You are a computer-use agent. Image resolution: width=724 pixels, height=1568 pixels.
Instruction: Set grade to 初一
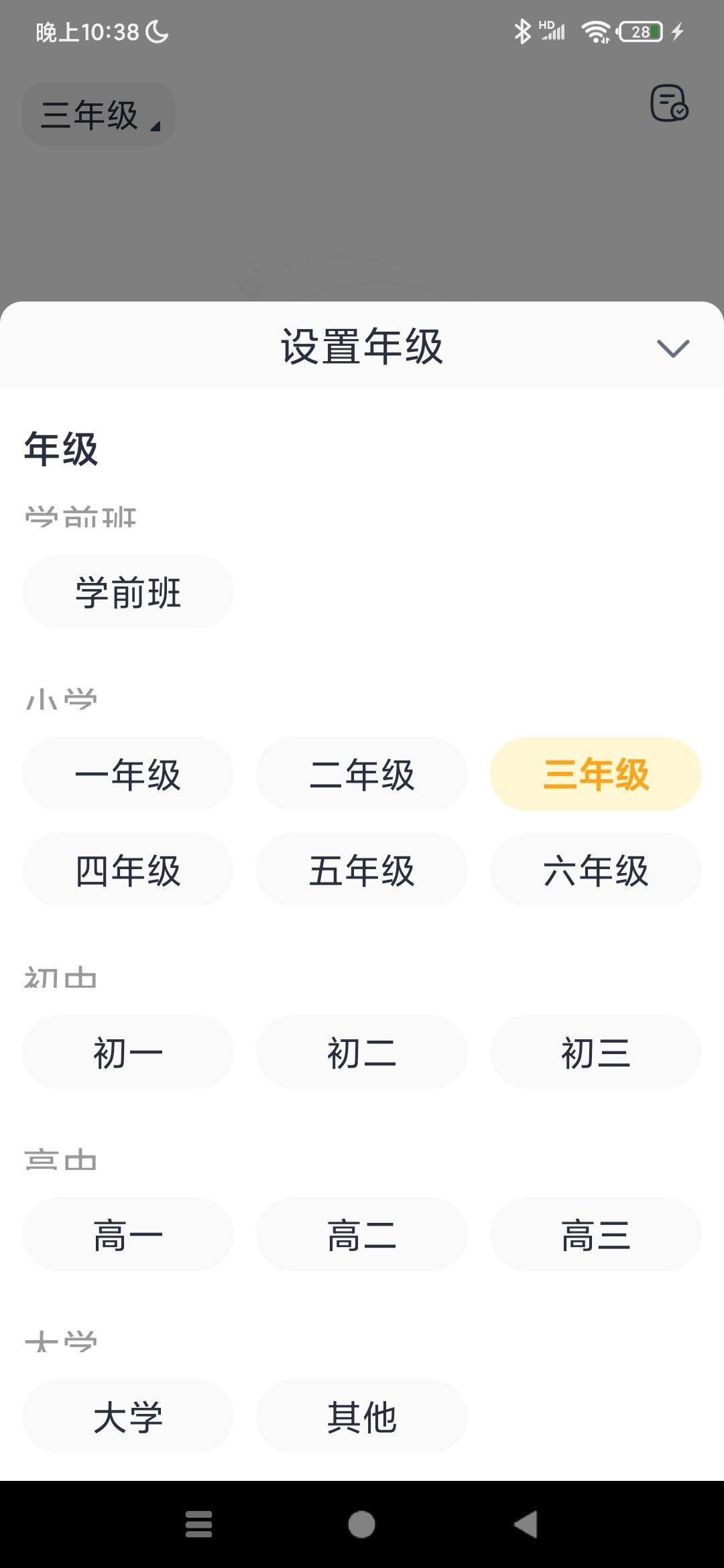tap(128, 1052)
